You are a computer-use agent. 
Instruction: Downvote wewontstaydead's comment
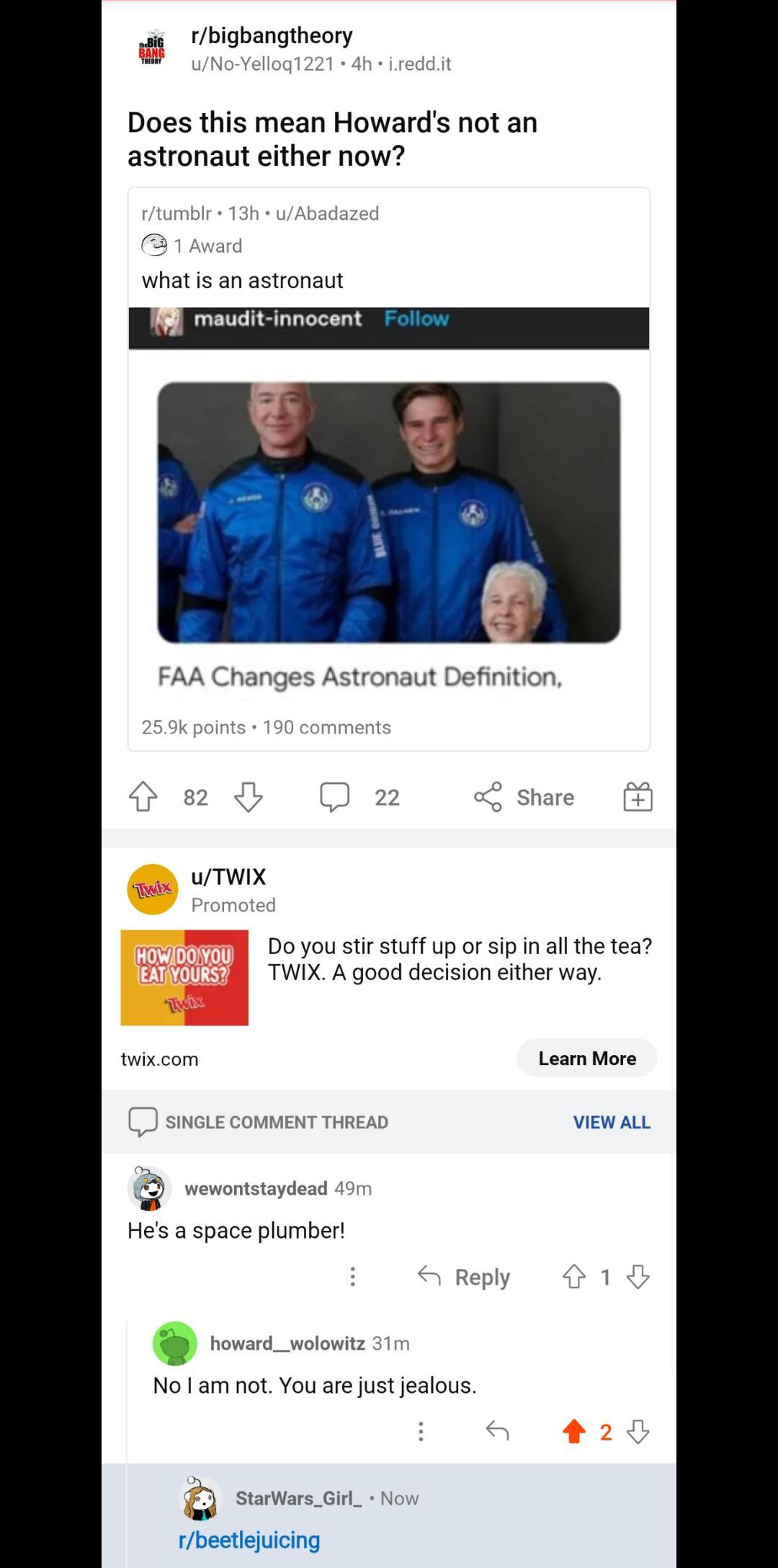638,1277
